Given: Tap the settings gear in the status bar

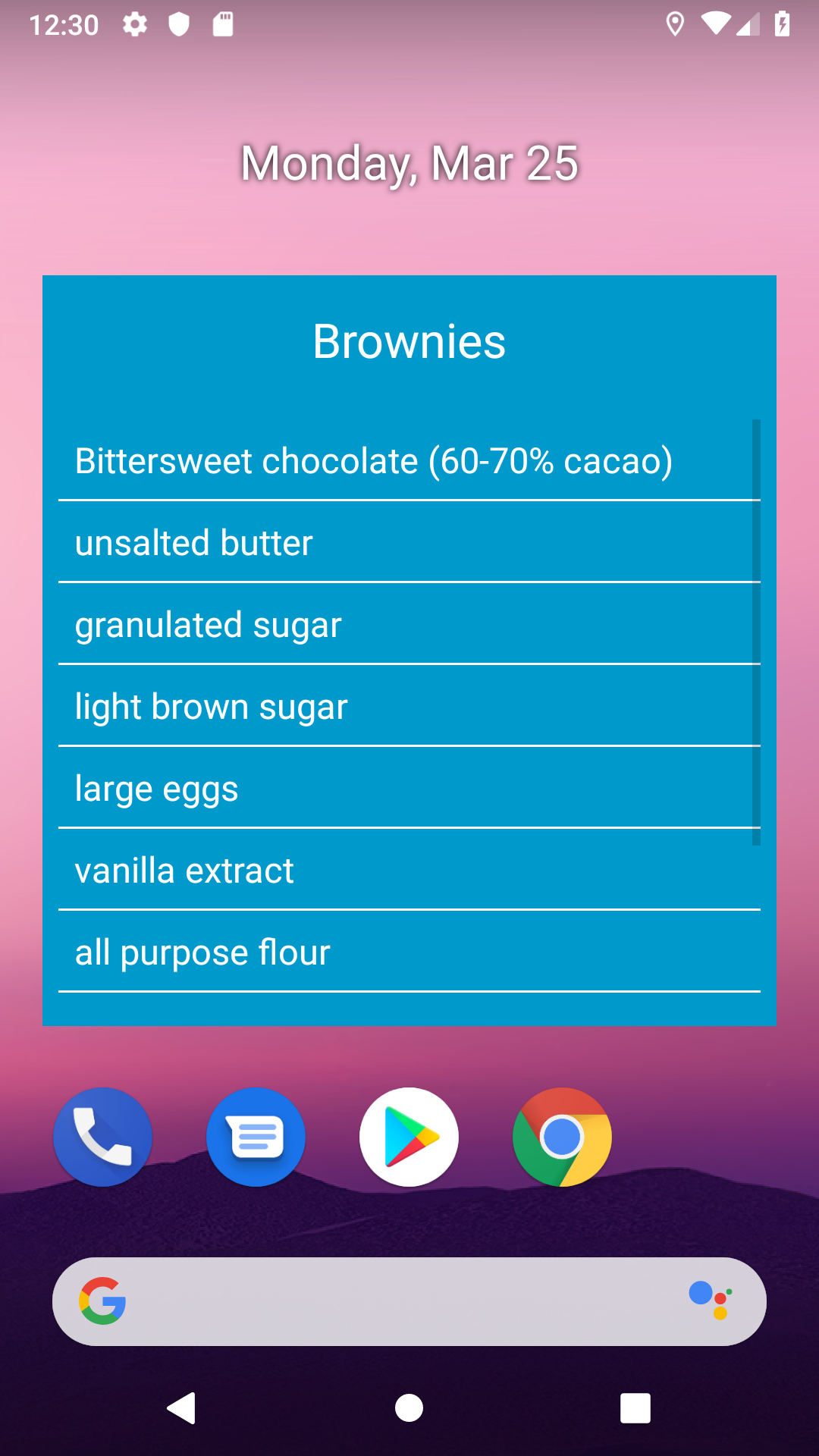Looking at the screenshot, I should click(135, 24).
